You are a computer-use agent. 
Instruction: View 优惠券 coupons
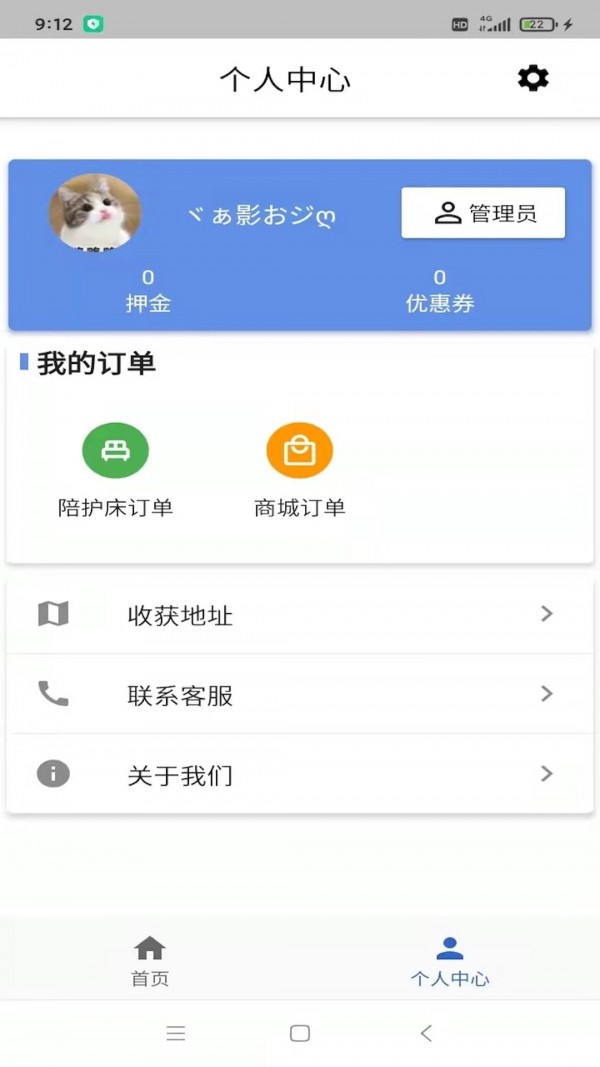pos(439,291)
